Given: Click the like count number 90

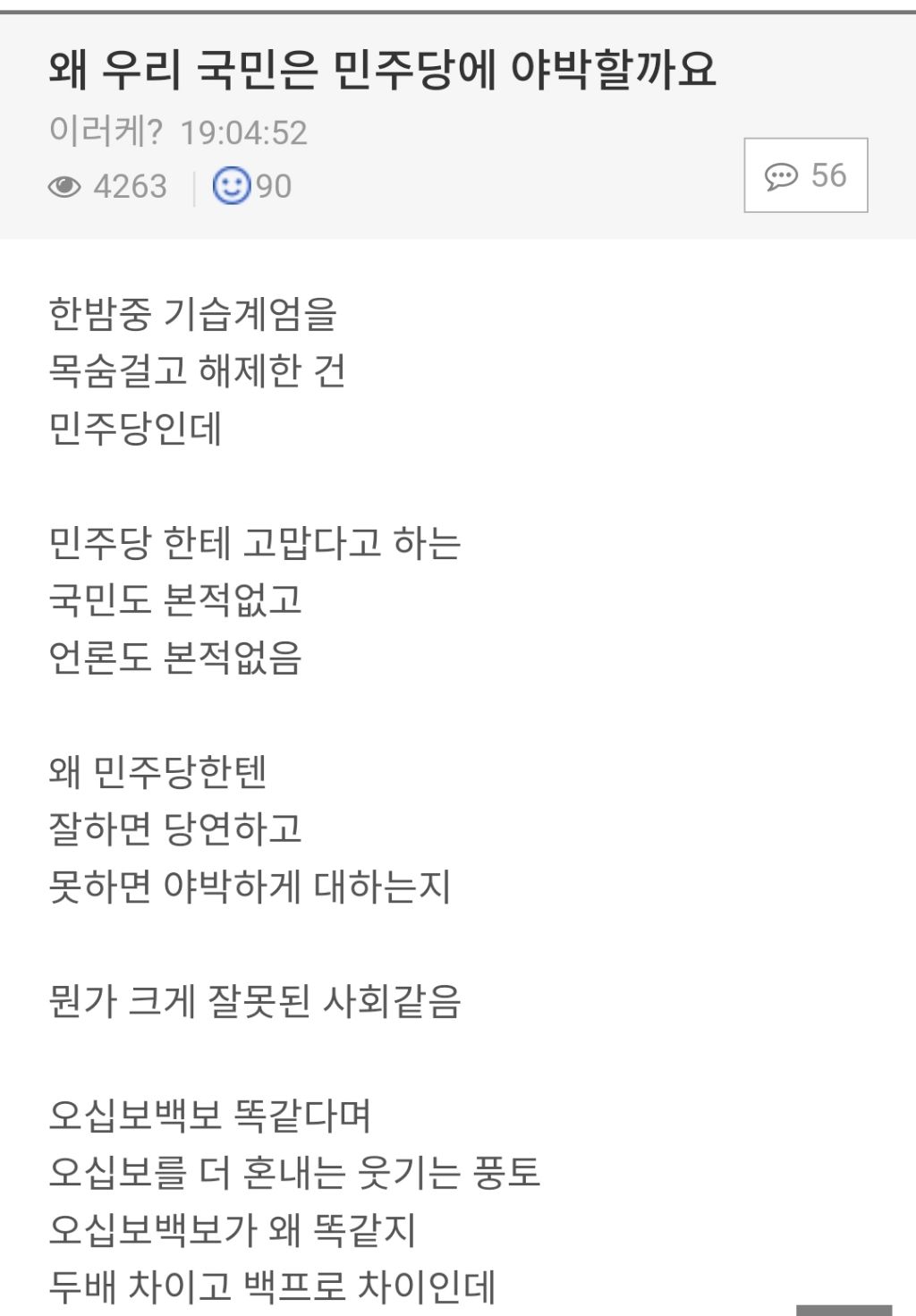Looking at the screenshot, I should 275,185.
